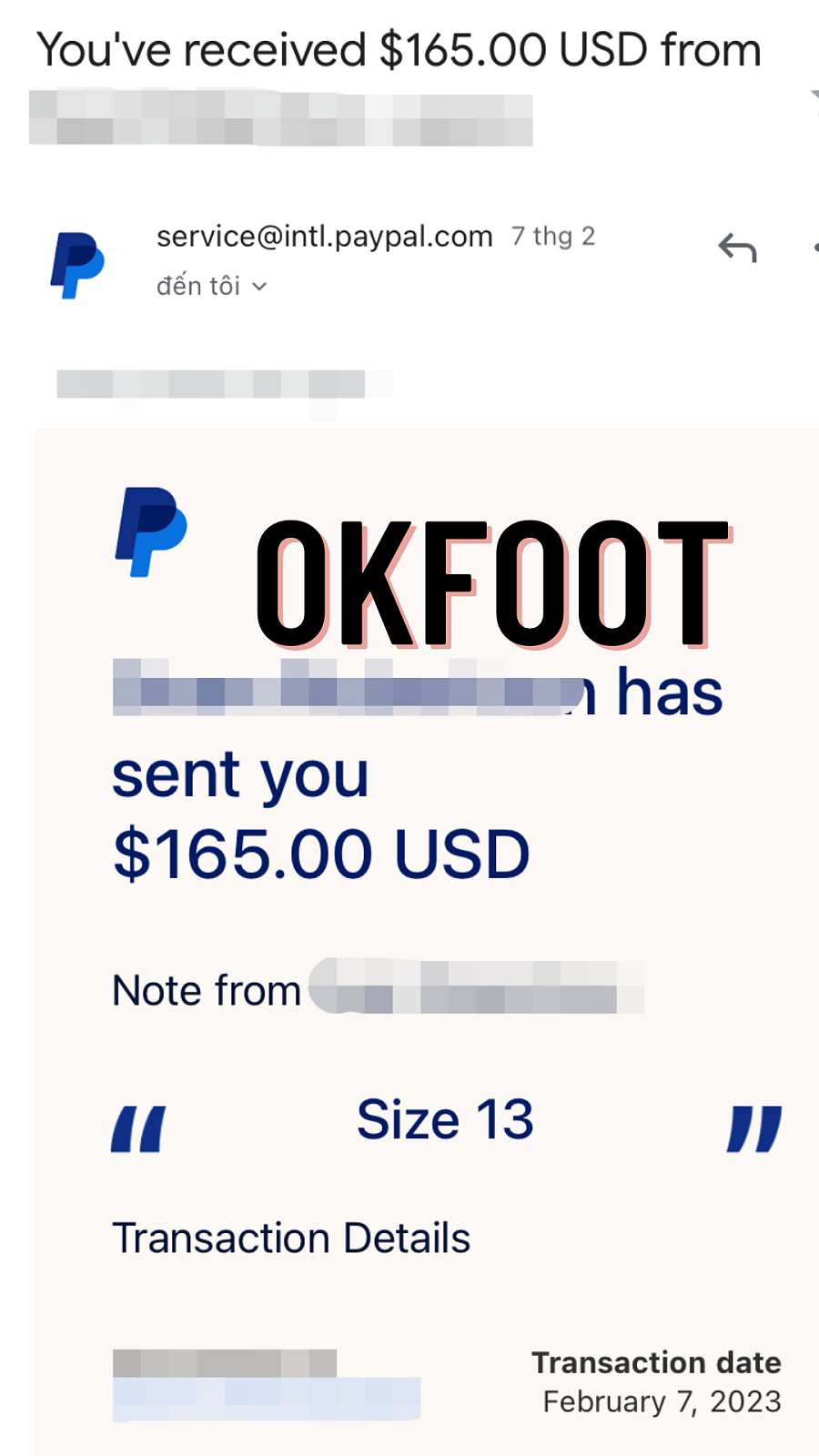Expand recipient details next to đến tôi
This screenshot has height=1456, width=819.
tap(259, 287)
